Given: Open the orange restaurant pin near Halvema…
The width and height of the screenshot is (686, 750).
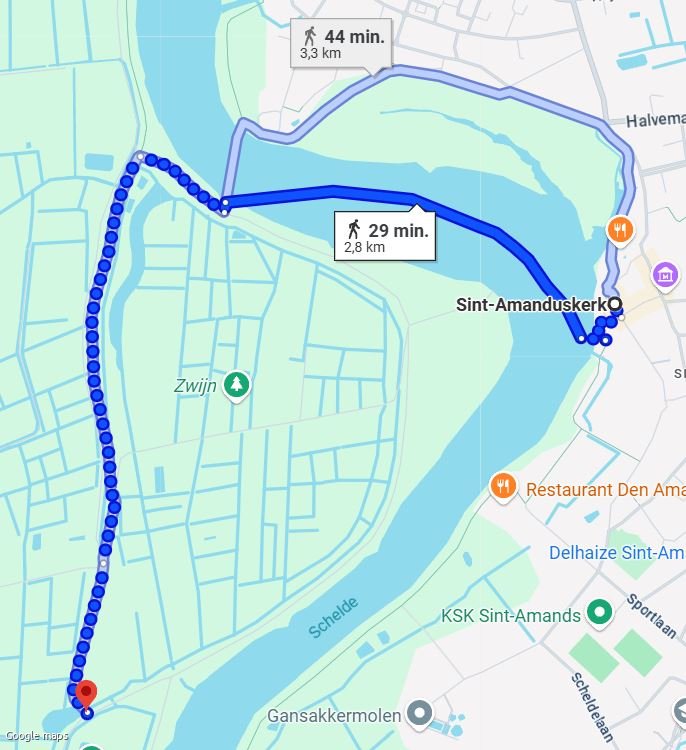Looking at the screenshot, I should tap(620, 231).
